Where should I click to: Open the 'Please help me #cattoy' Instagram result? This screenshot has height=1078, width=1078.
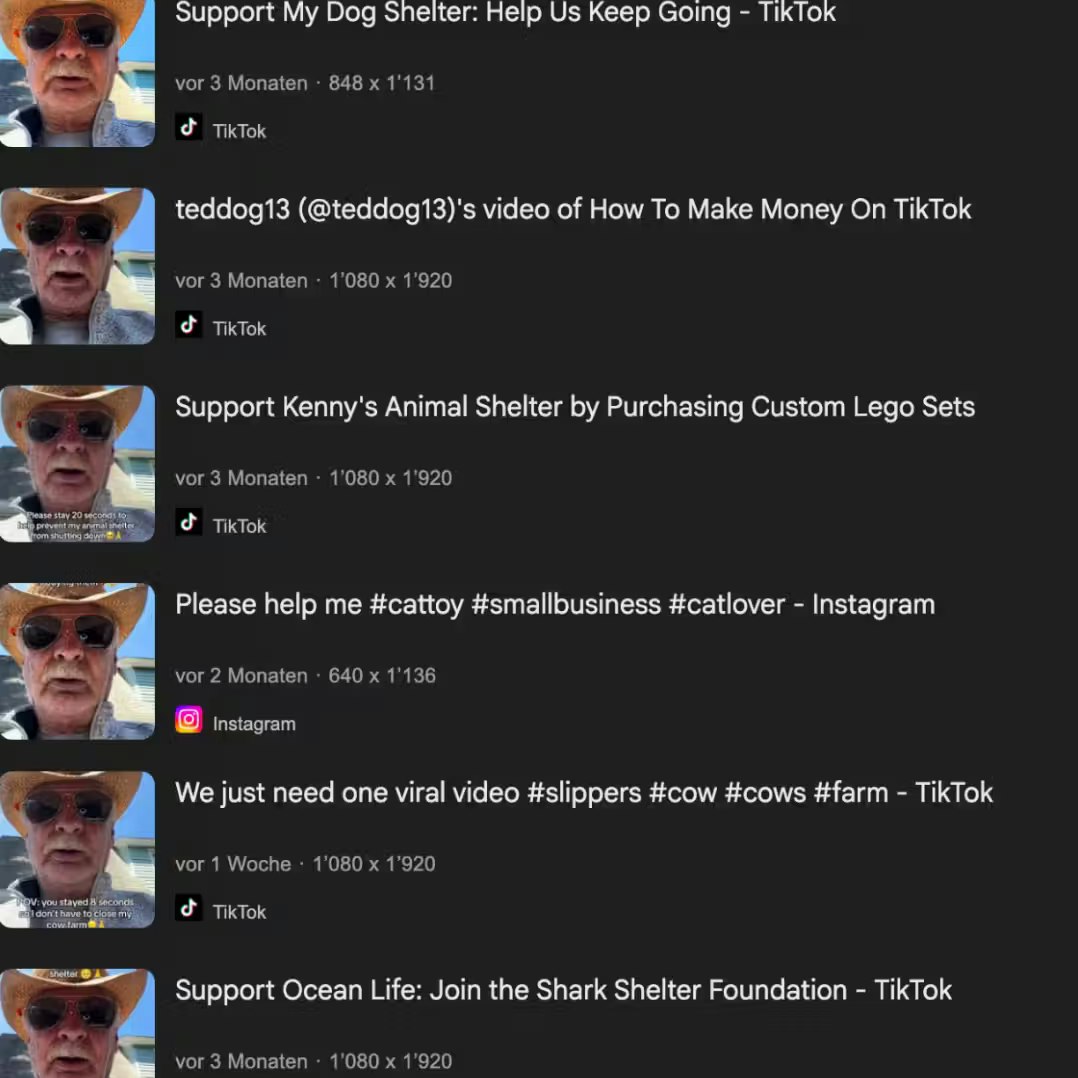[x=555, y=605]
